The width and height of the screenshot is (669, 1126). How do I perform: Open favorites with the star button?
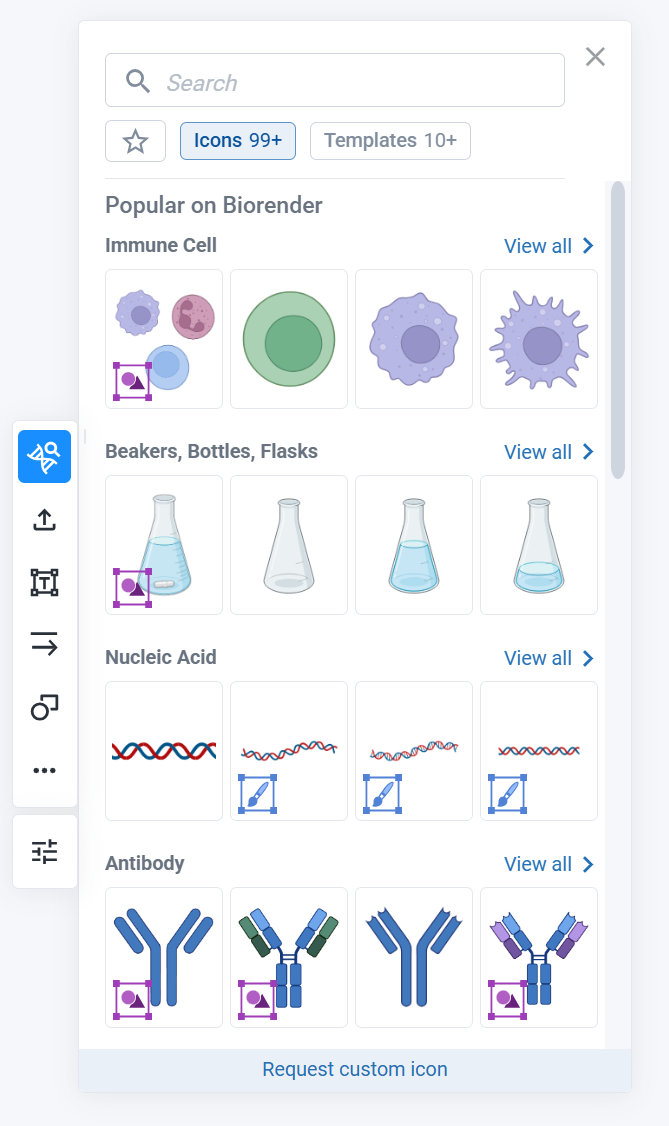coord(136,141)
